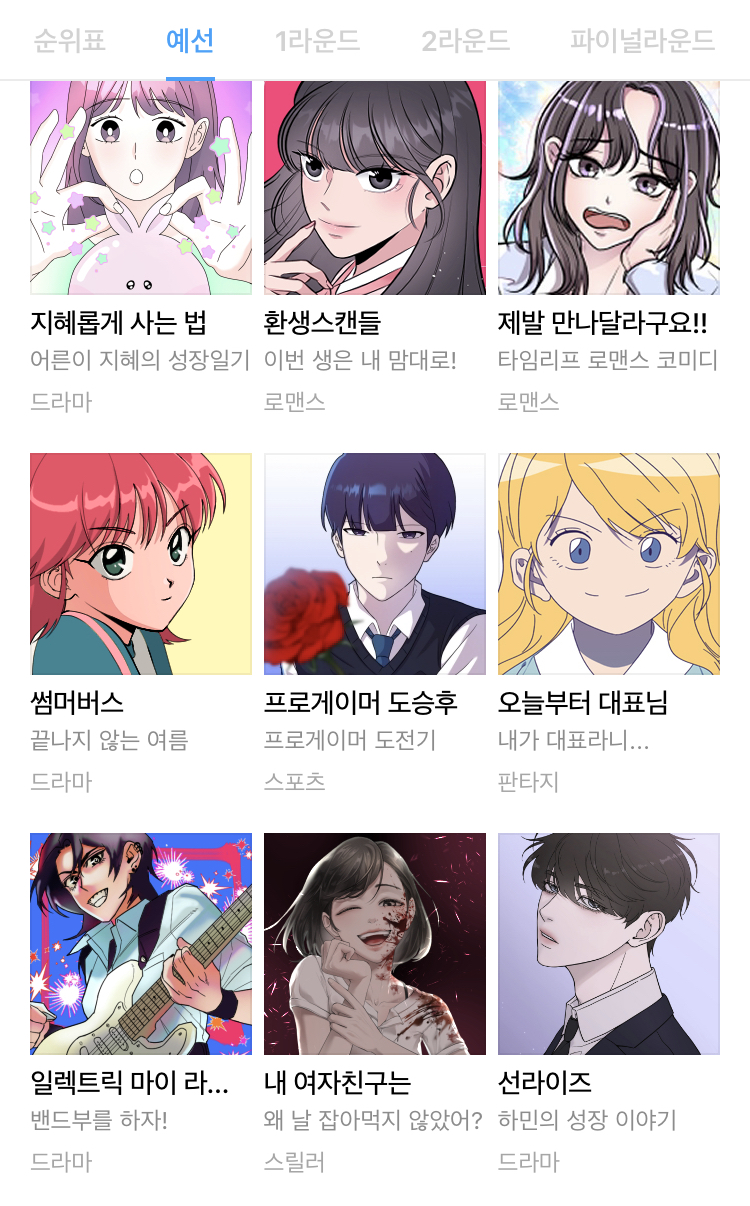Go to the 파이널라운드 tab
750x1206 pixels.
click(642, 41)
